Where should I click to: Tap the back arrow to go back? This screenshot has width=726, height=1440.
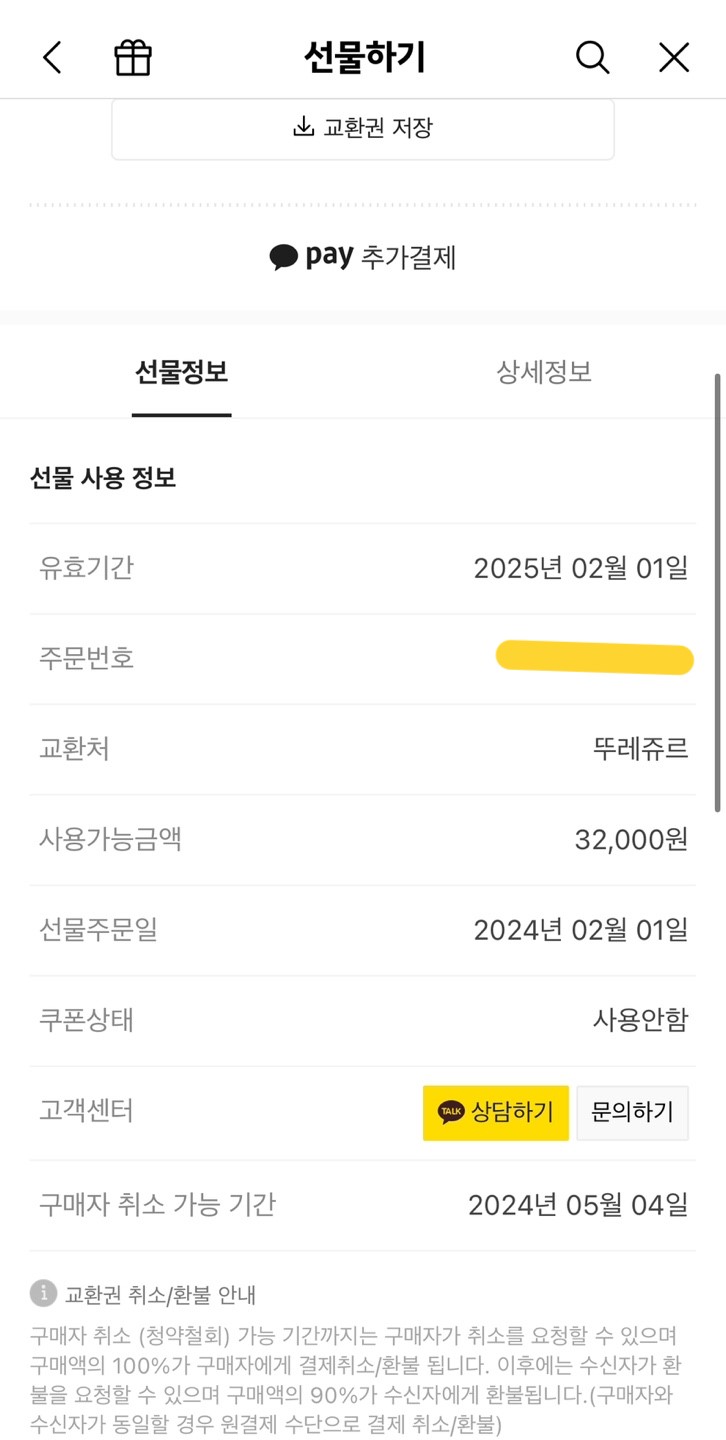pyautogui.click(x=52, y=57)
